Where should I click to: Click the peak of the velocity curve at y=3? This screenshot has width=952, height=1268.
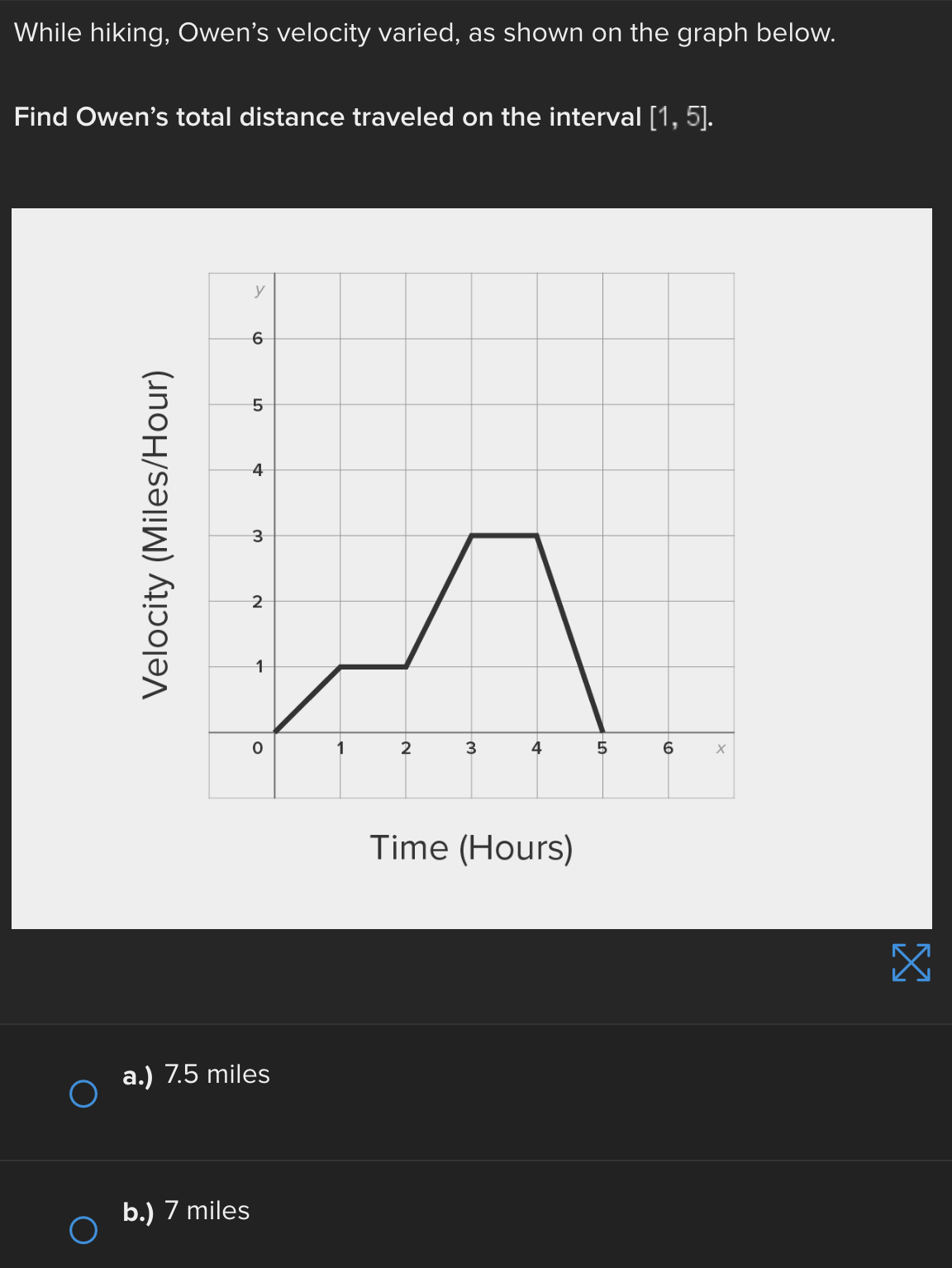pyautogui.click(x=504, y=536)
